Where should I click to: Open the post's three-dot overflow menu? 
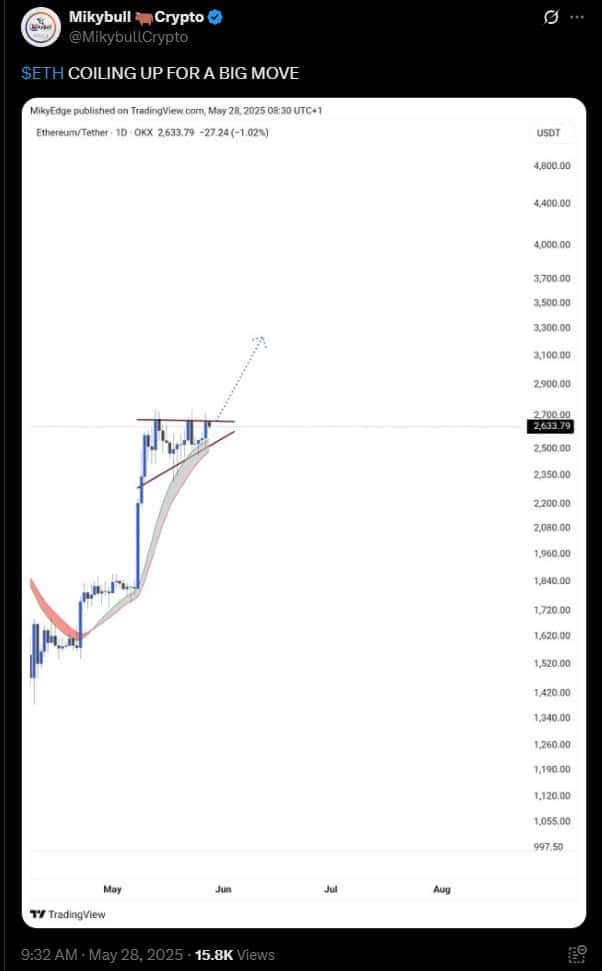[577, 19]
